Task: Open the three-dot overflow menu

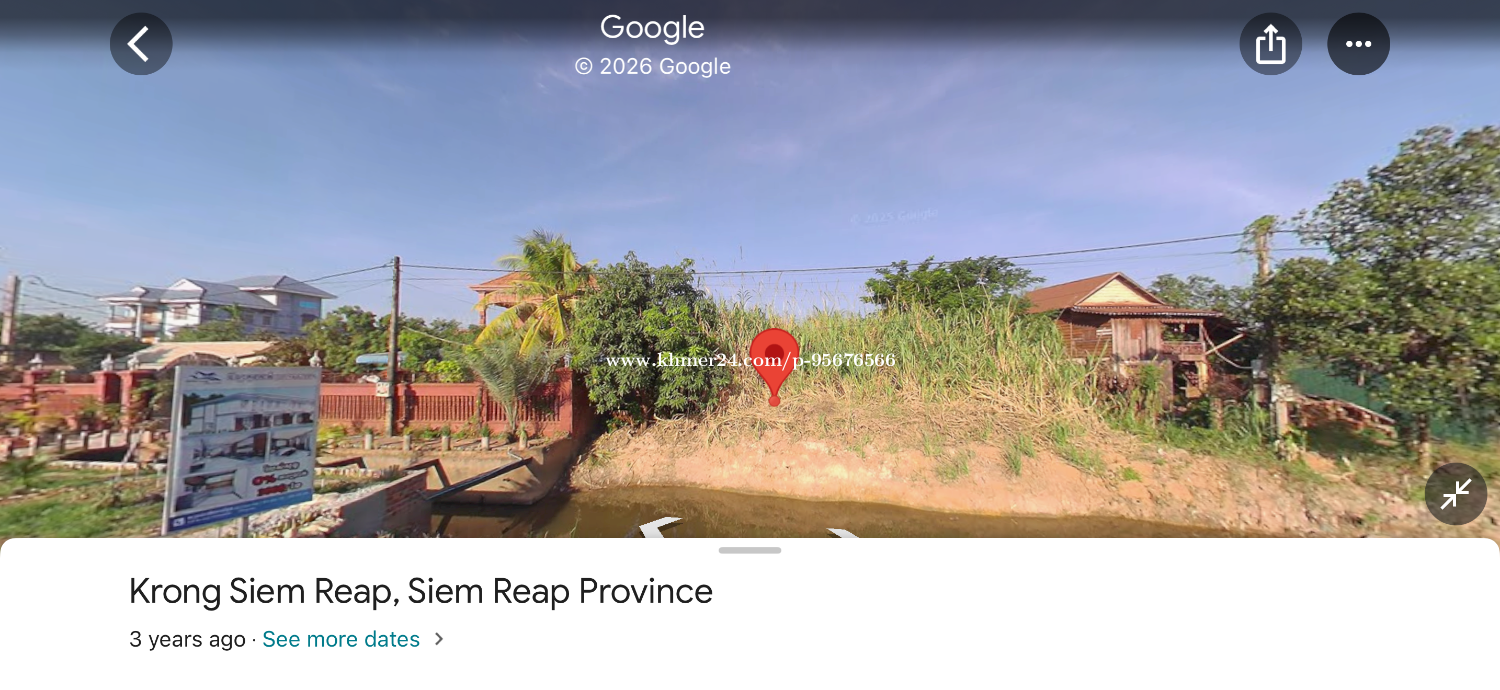Action: click(x=1358, y=44)
